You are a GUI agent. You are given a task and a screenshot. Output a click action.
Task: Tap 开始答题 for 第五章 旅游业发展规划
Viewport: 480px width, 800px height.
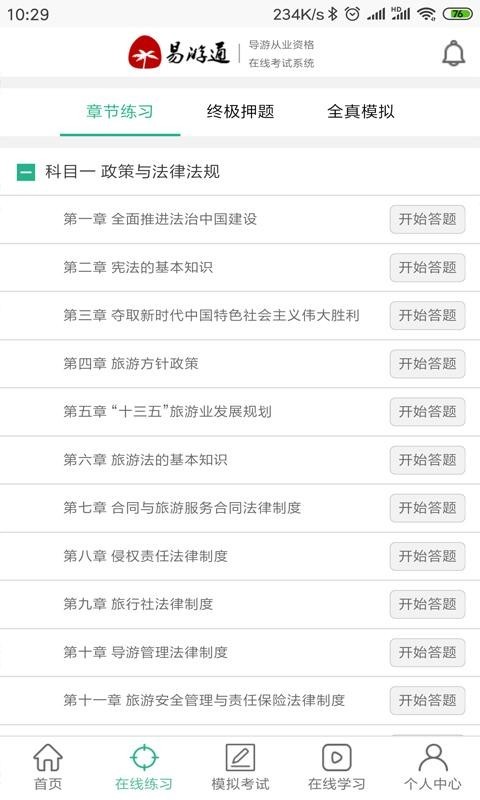point(427,412)
